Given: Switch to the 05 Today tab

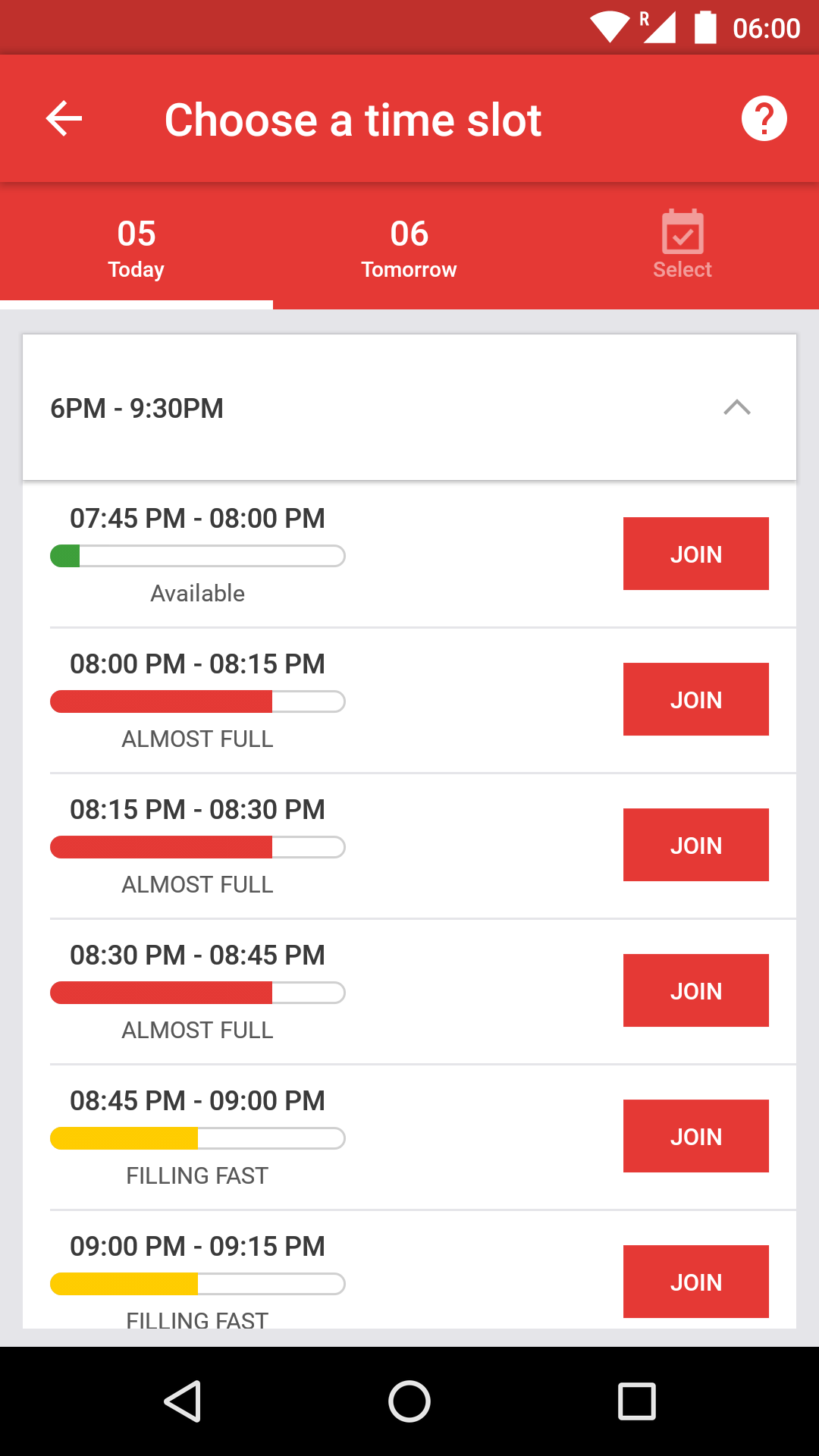Looking at the screenshot, I should pos(136,249).
